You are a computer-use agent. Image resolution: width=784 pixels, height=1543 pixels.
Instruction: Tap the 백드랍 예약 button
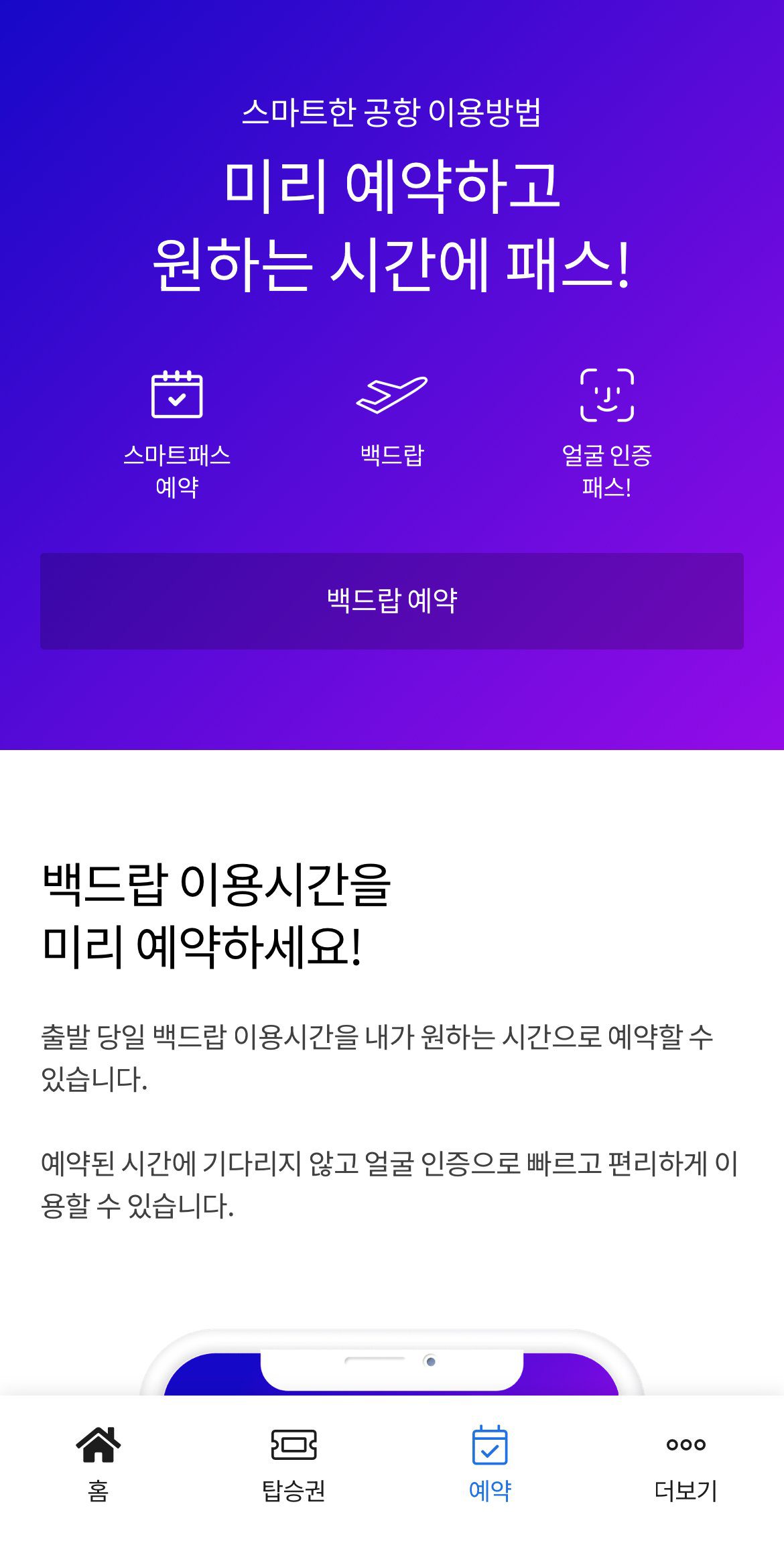point(392,601)
